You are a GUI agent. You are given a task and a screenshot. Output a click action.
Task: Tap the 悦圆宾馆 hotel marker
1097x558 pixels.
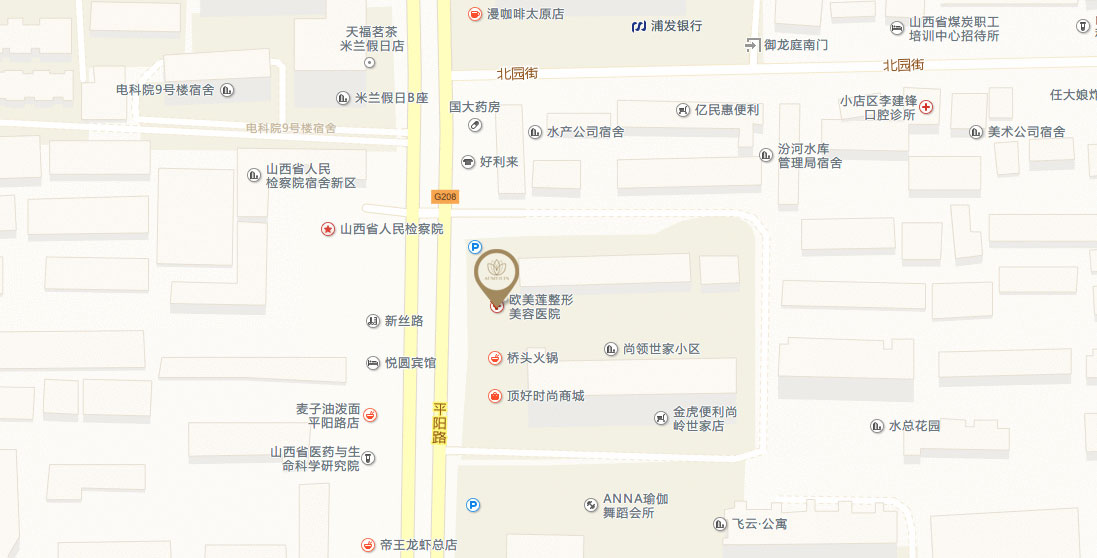(373, 363)
